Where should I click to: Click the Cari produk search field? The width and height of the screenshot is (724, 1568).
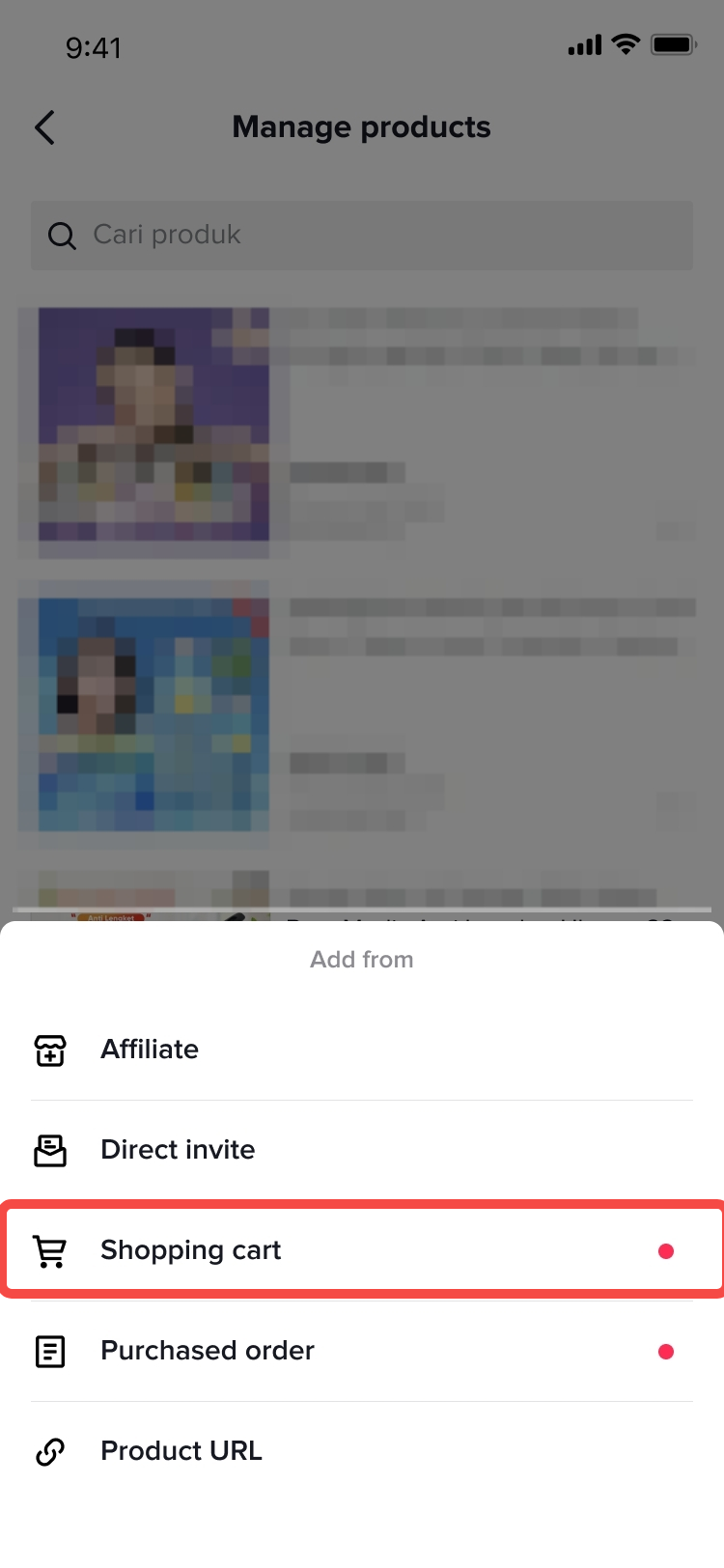click(362, 235)
